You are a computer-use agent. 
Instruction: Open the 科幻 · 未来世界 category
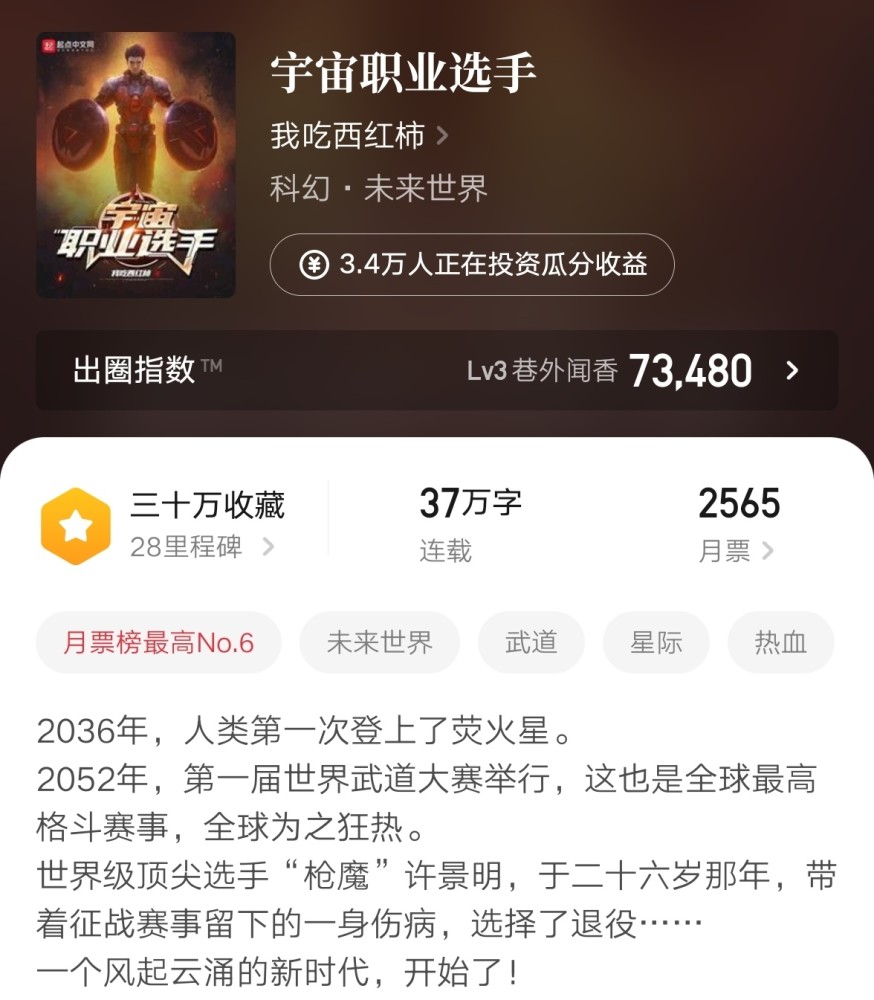[378, 189]
